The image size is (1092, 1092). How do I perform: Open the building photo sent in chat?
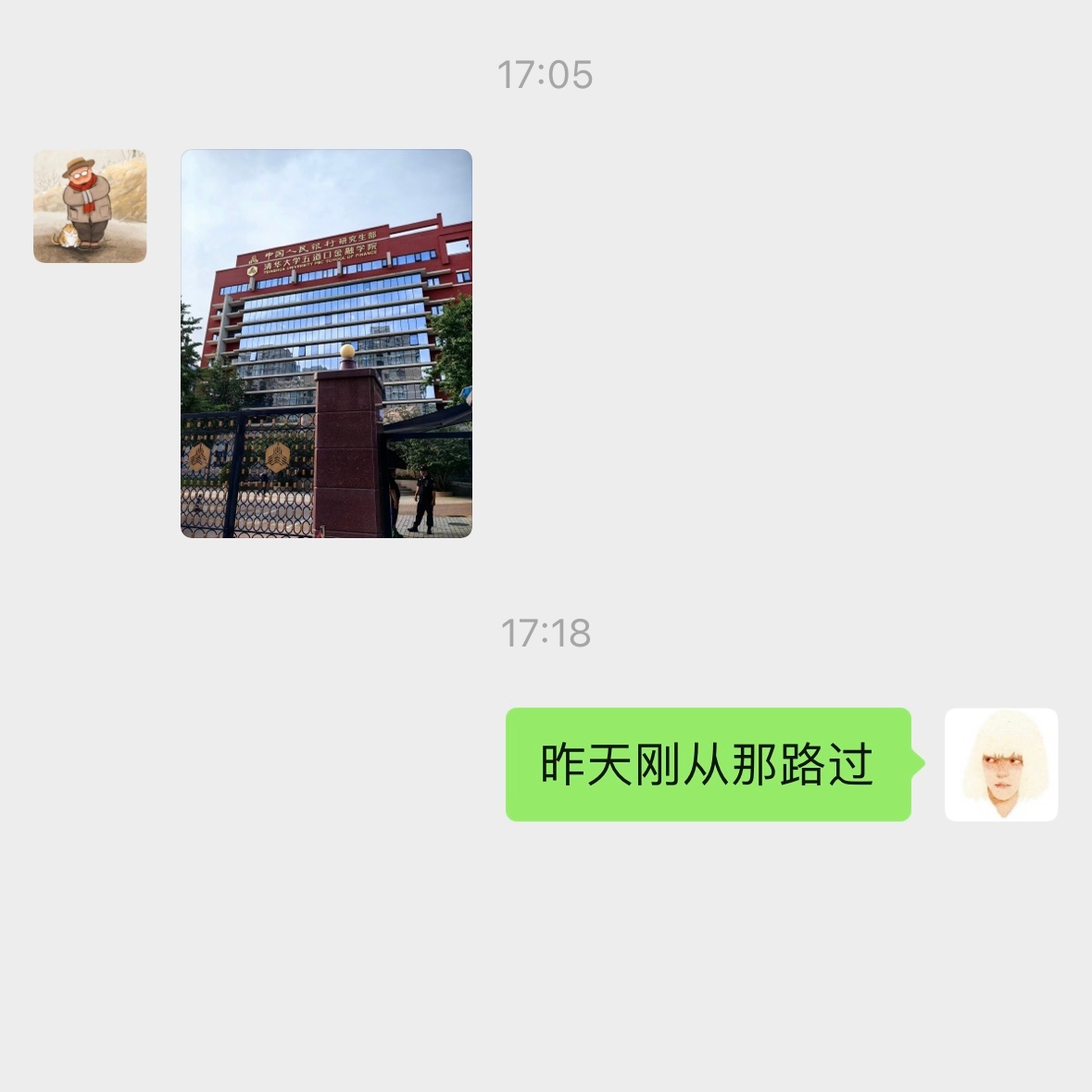(326, 344)
